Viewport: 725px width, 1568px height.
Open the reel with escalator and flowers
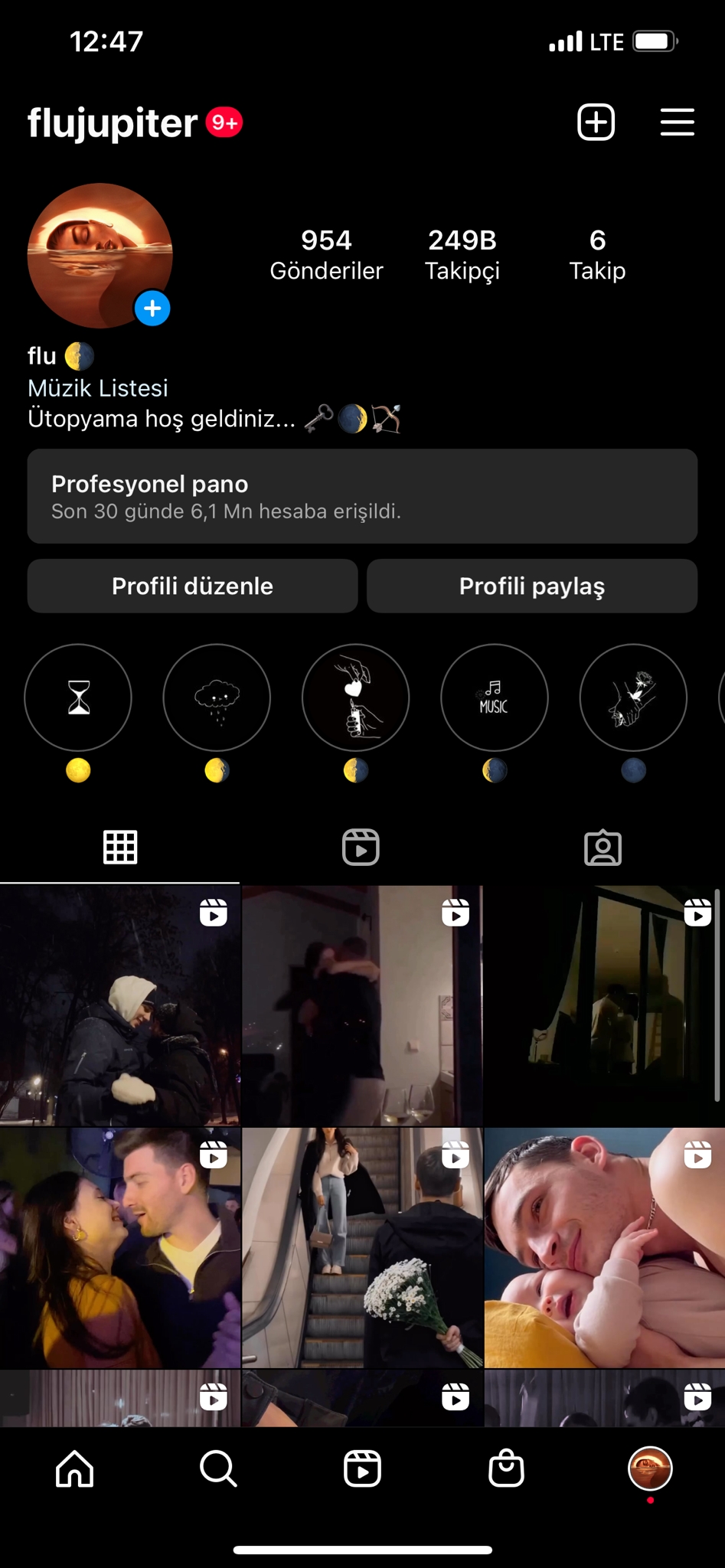click(x=362, y=1247)
